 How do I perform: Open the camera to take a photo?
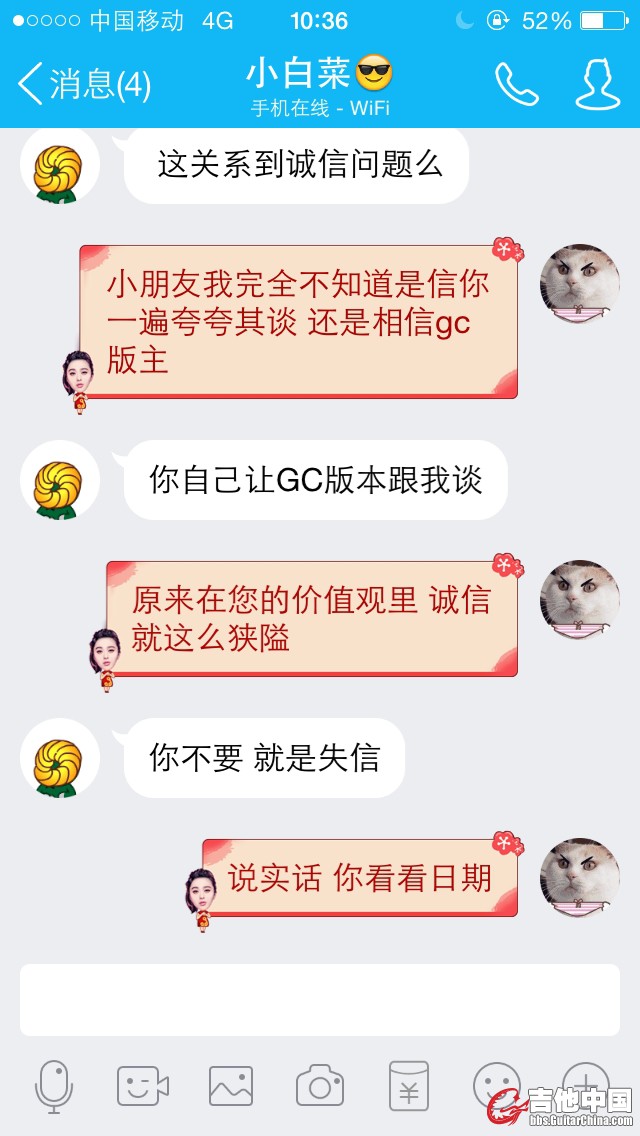pos(320,1086)
